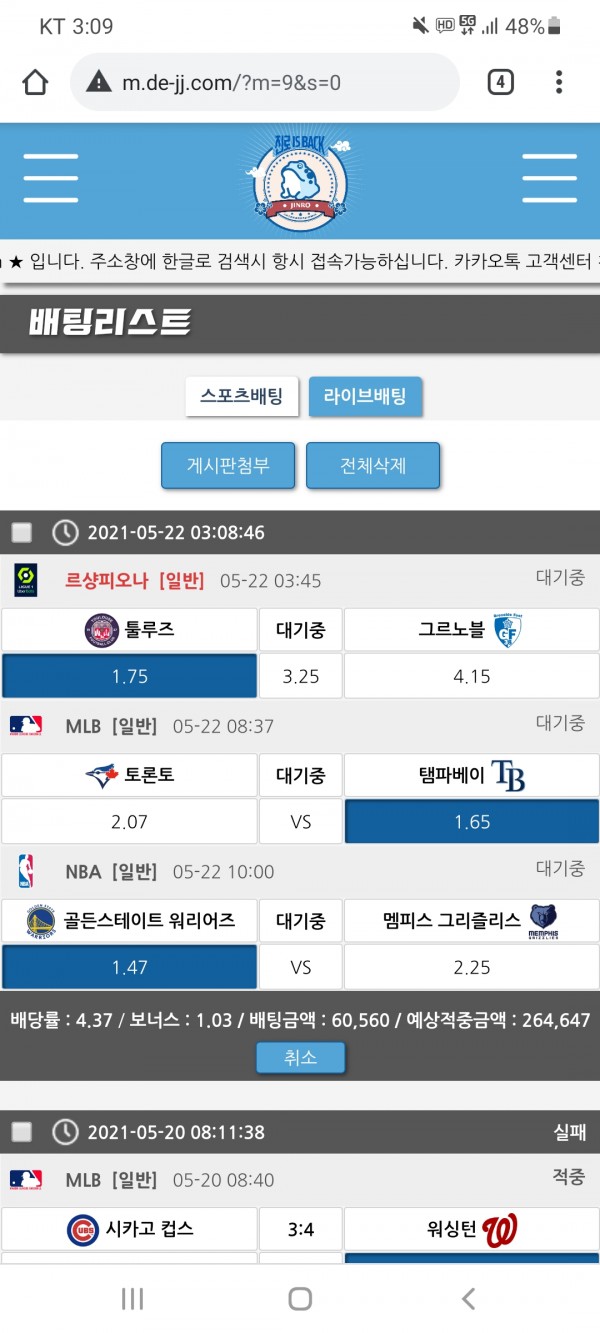Switch to 라이브배팅 tab
The width and height of the screenshot is (600, 1333).
click(365, 396)
